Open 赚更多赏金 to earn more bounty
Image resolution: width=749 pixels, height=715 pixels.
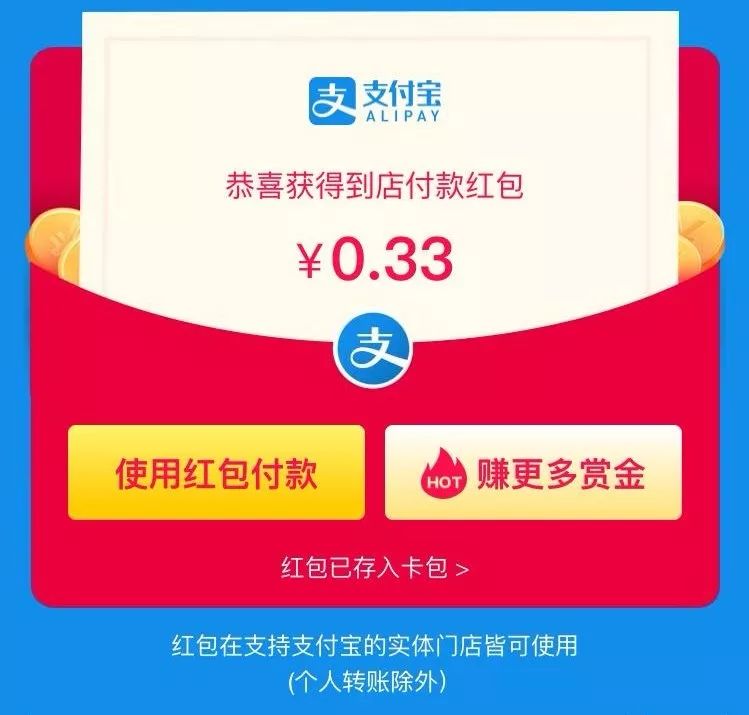(533, 473)
